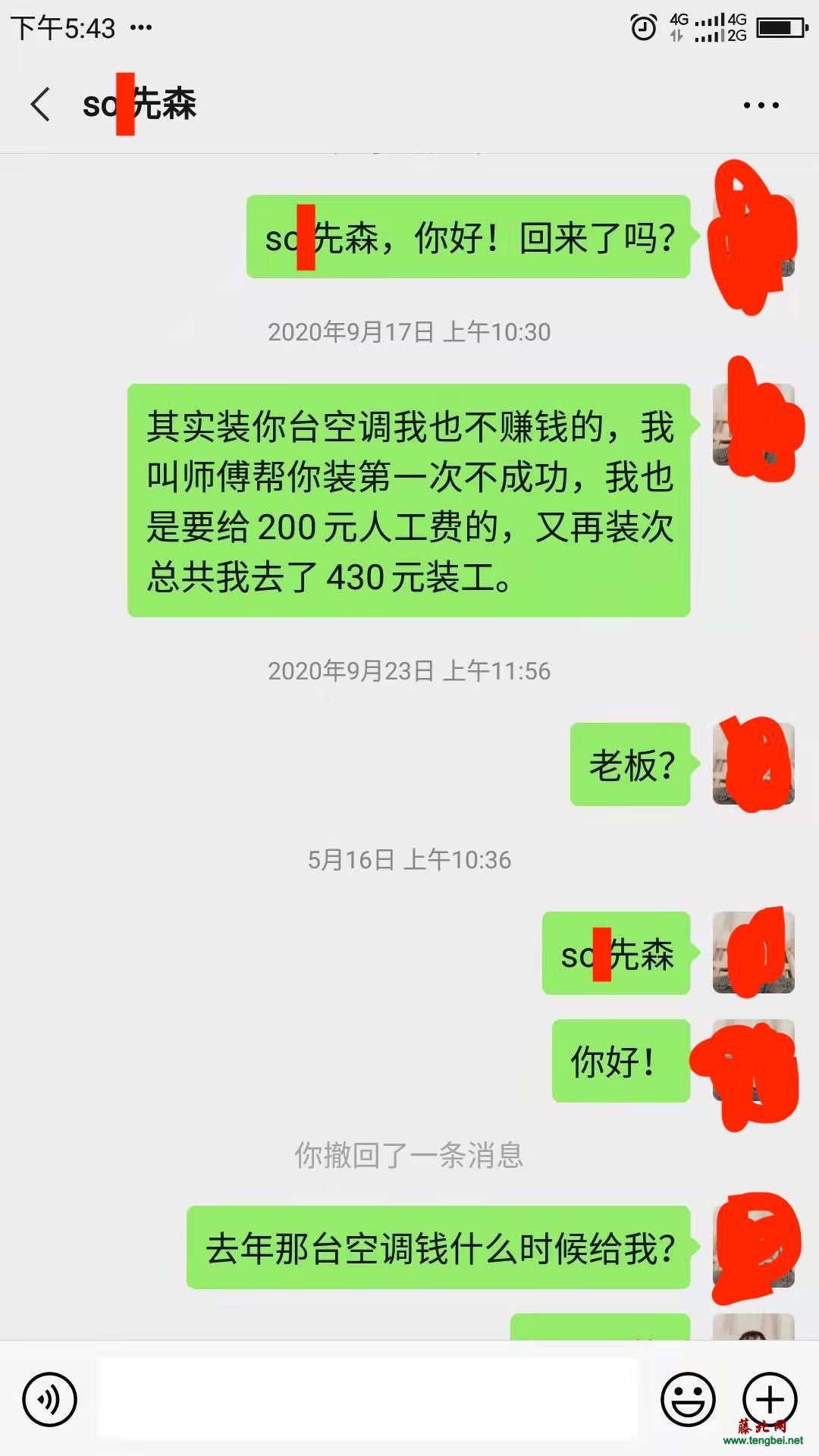Switch to voice message input
819x1456 pixels.
(49, 1399)
